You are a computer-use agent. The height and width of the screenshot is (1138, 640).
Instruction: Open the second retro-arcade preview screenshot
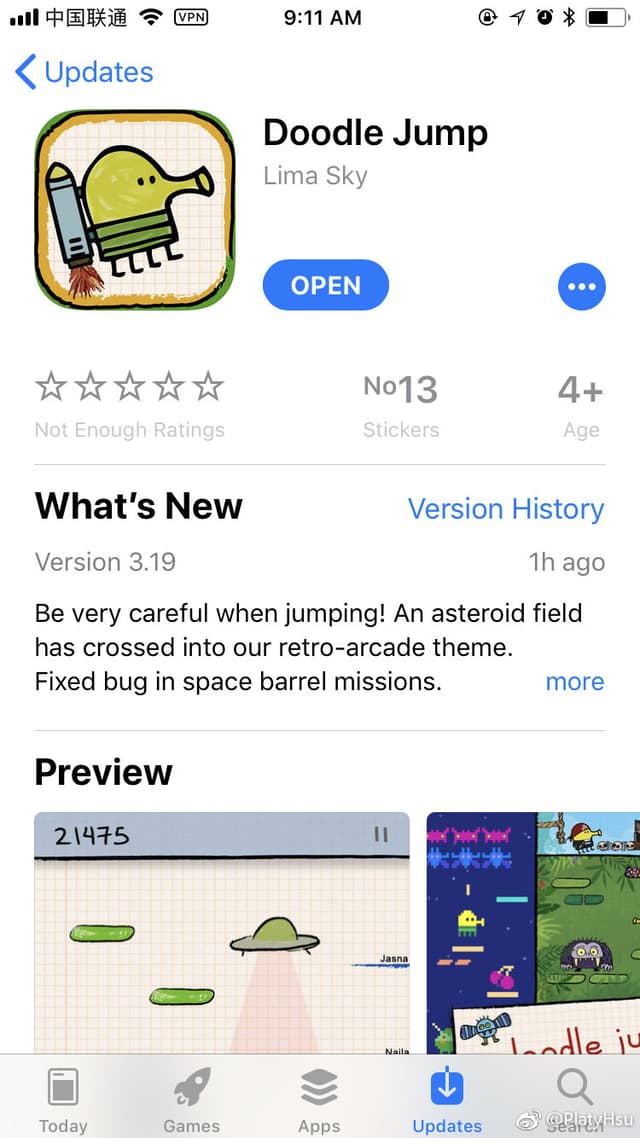click(x=532, y=930)
